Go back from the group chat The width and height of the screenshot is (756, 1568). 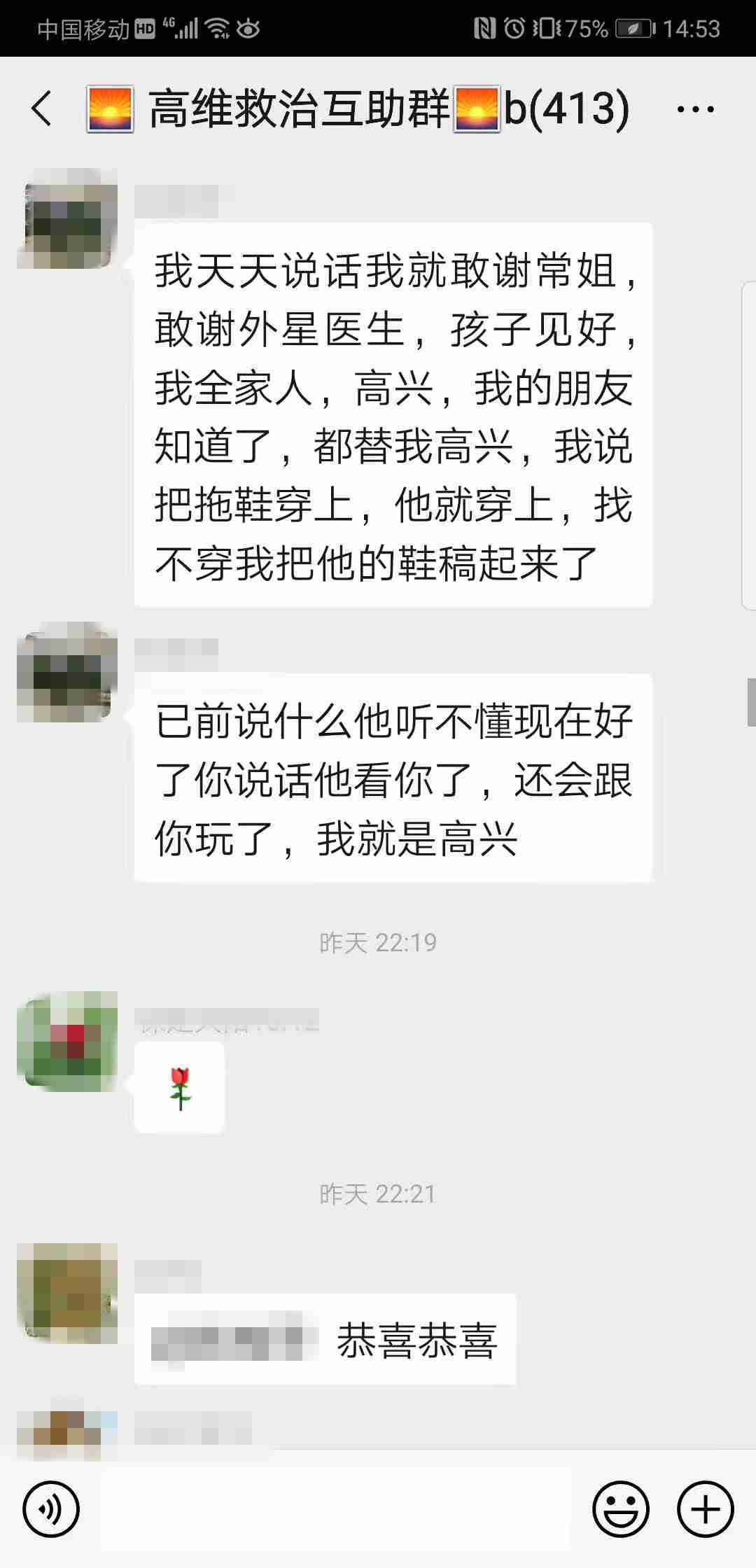(x=42, y=109)
